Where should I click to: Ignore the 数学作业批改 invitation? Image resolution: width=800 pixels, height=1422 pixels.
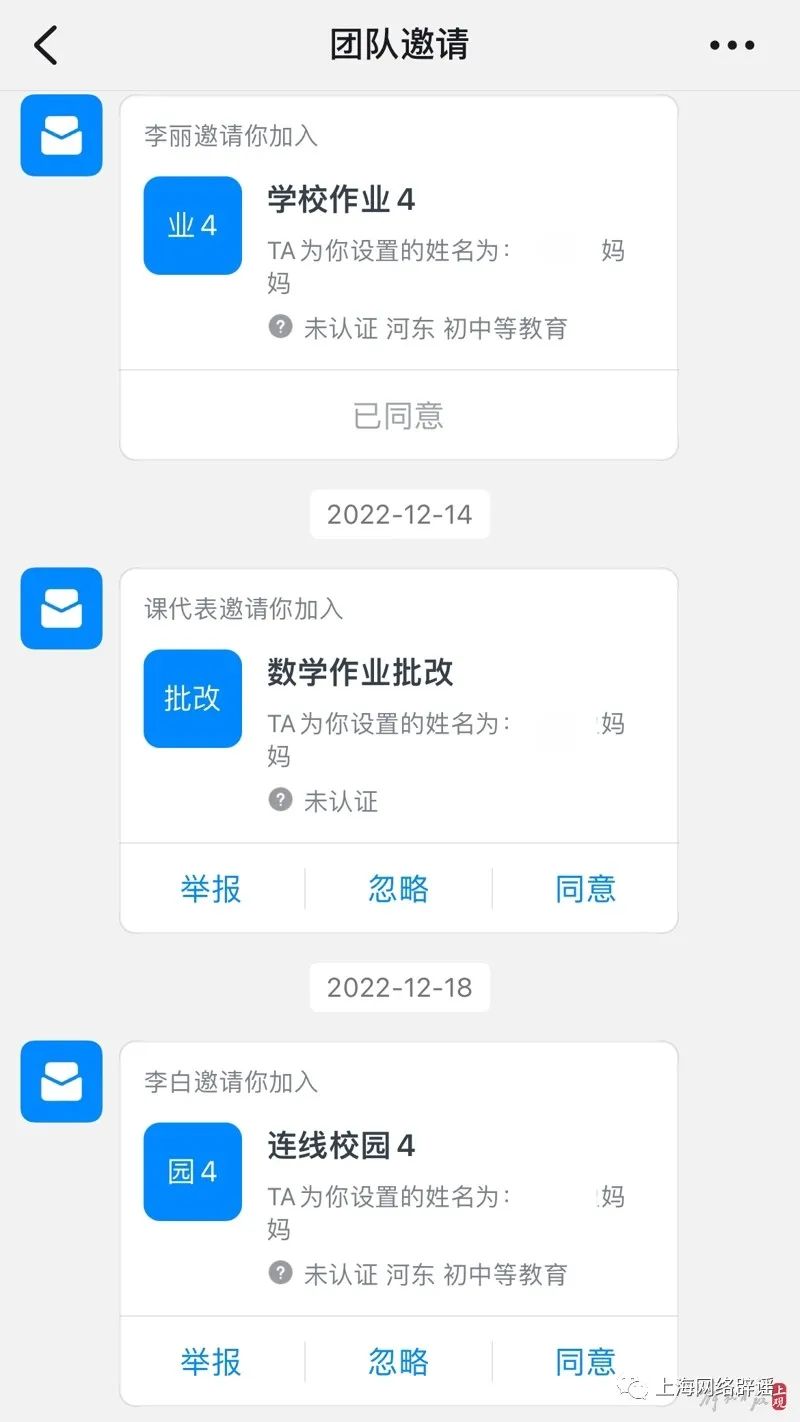(398, 889)
